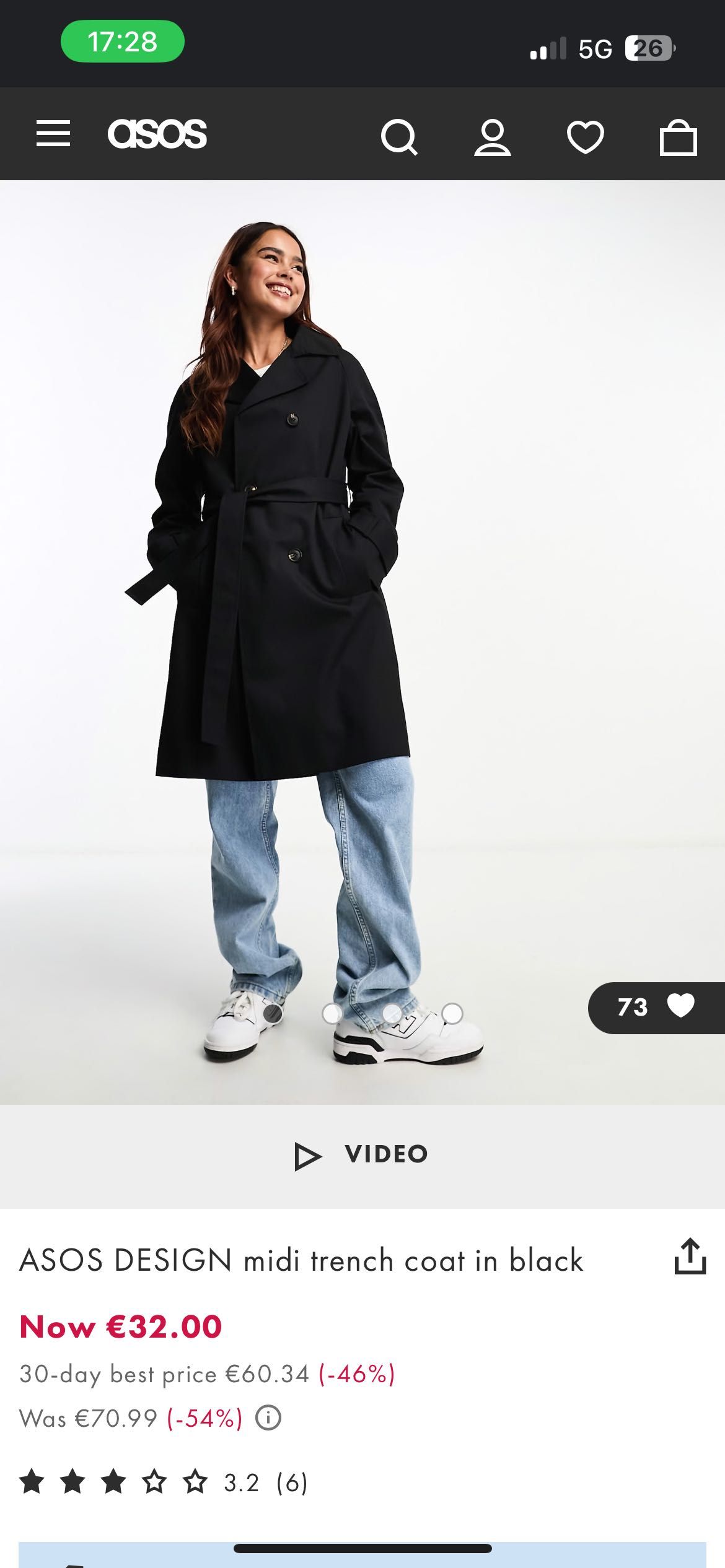
Task: Jump to the second image dot
Action: 333,1013
